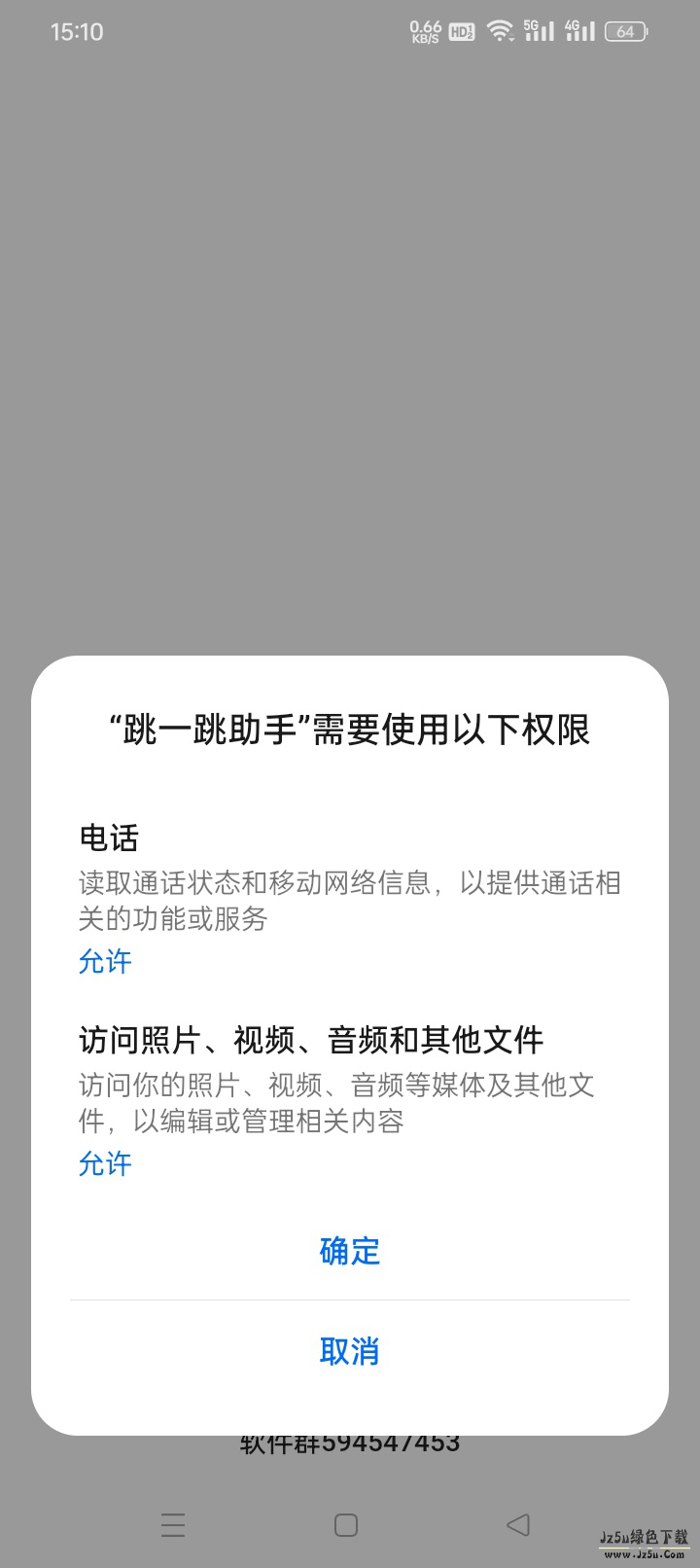
Task: Tap the 取消 button to cancel
Action: (x=349, y=1351)
